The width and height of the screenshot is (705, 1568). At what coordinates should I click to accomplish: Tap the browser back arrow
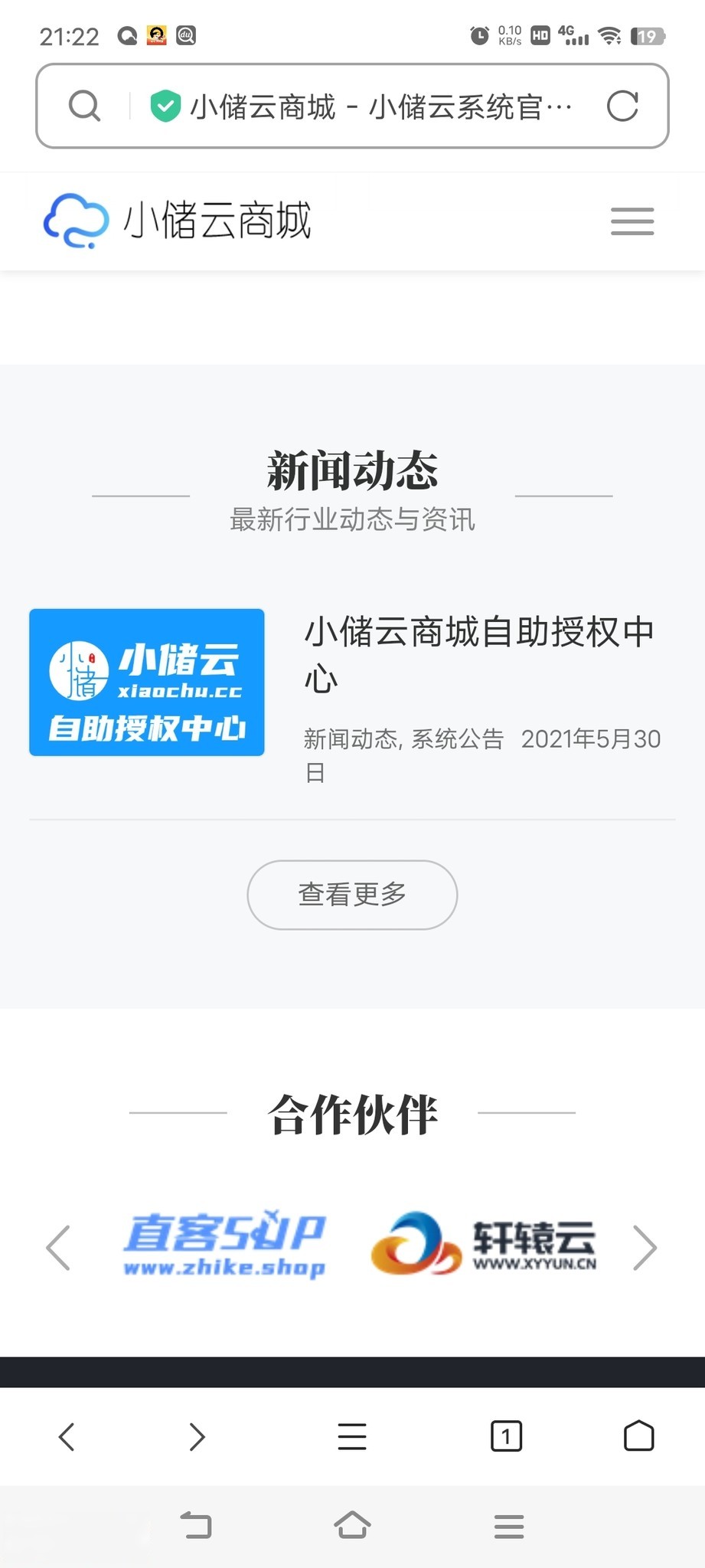[66, 1436]
